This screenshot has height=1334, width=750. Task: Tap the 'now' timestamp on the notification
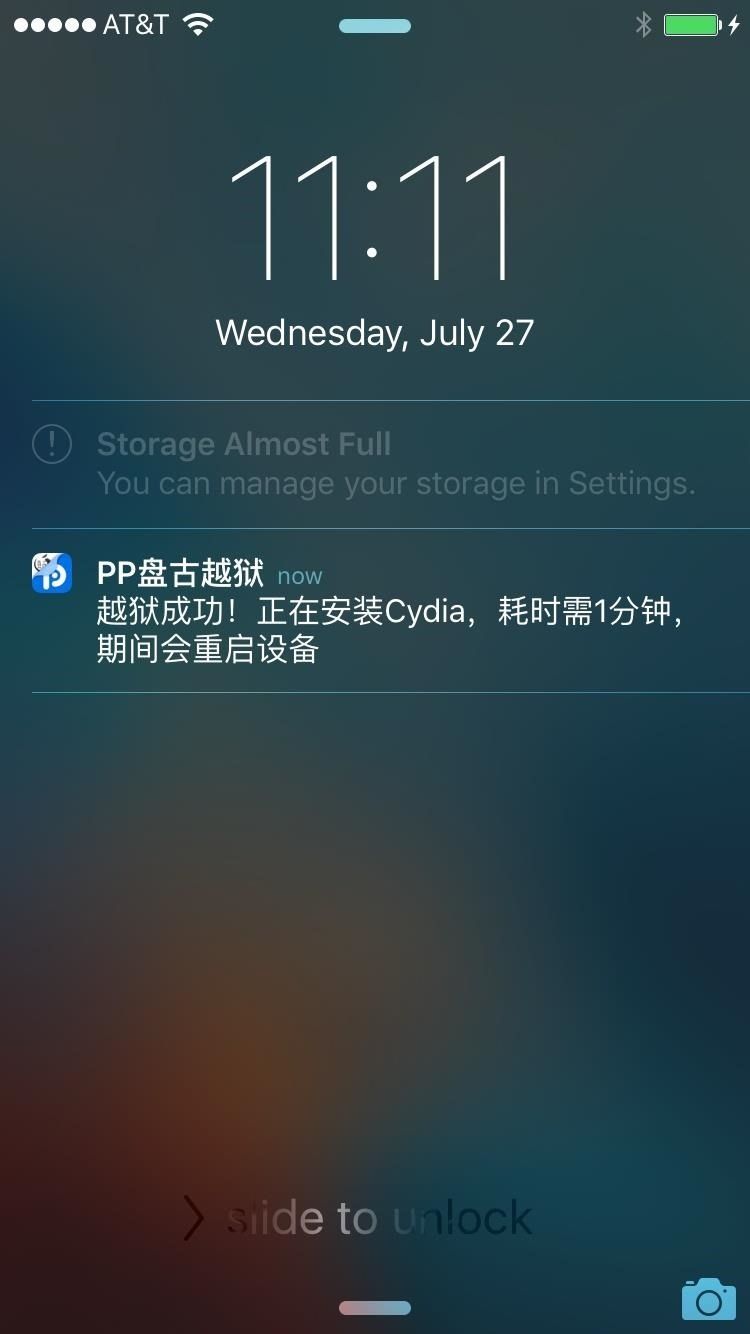point(299,575)
